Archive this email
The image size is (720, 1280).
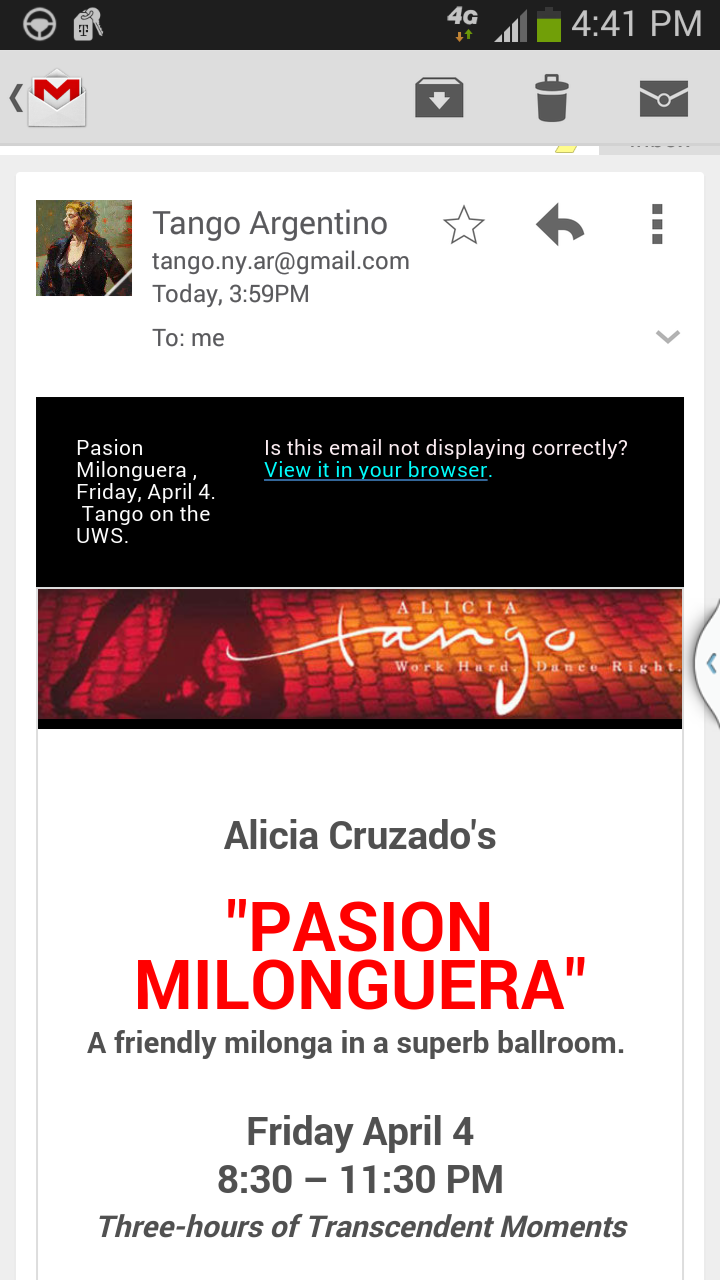point(439,98)
